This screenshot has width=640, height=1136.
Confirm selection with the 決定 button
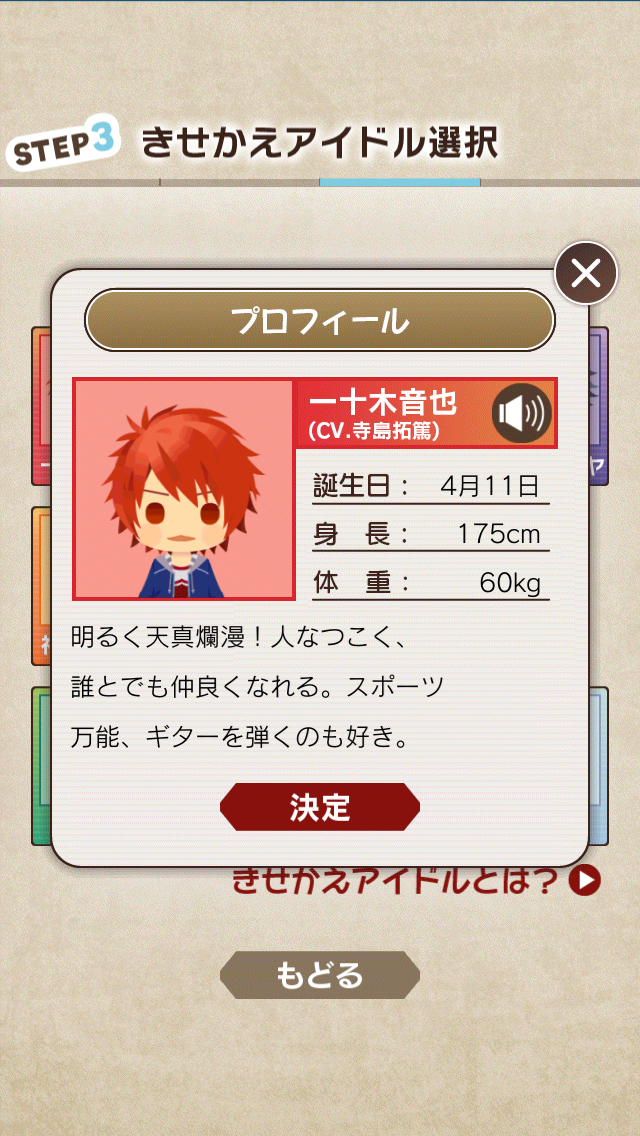coord(320,807)
